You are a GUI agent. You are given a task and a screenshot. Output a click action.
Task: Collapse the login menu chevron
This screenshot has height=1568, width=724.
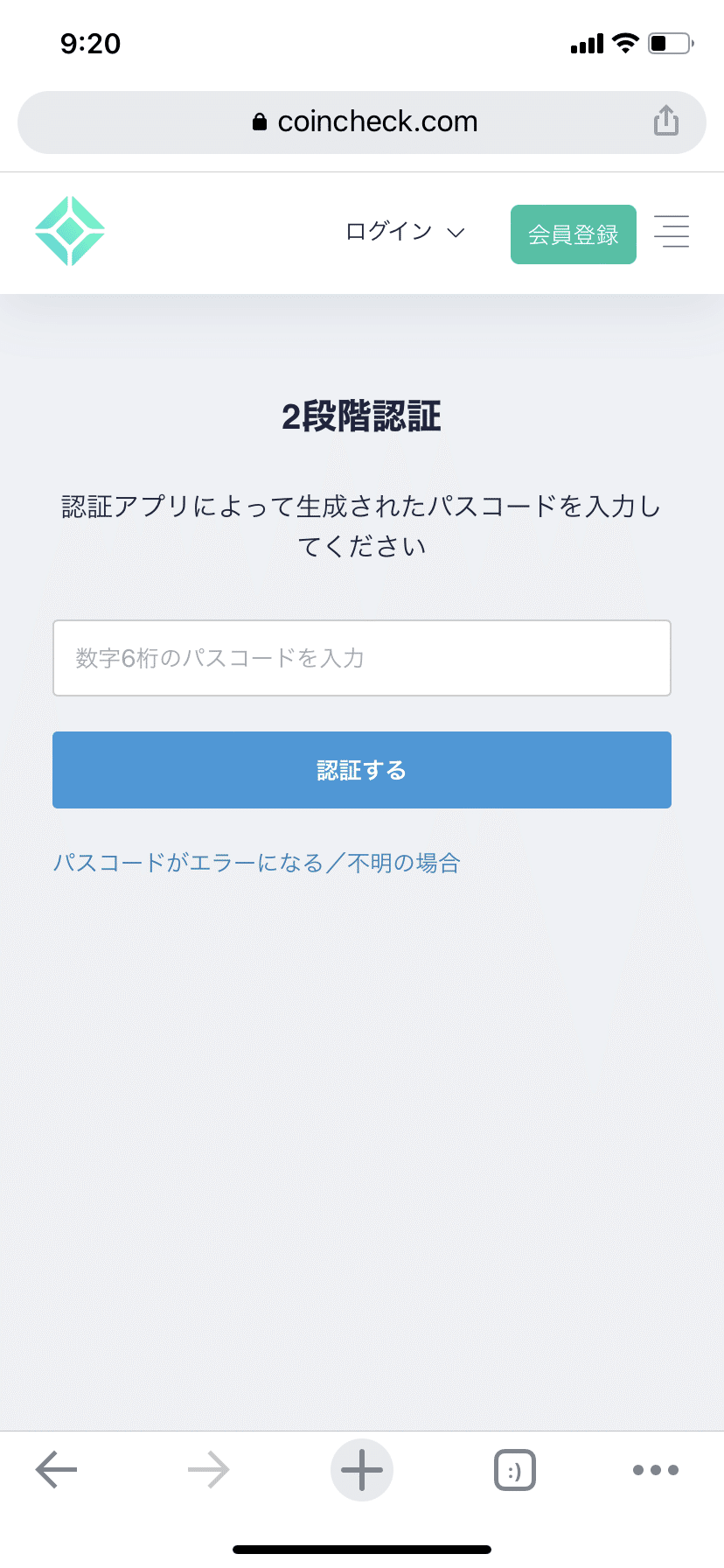pyautogui.click(x=456, y=234)
